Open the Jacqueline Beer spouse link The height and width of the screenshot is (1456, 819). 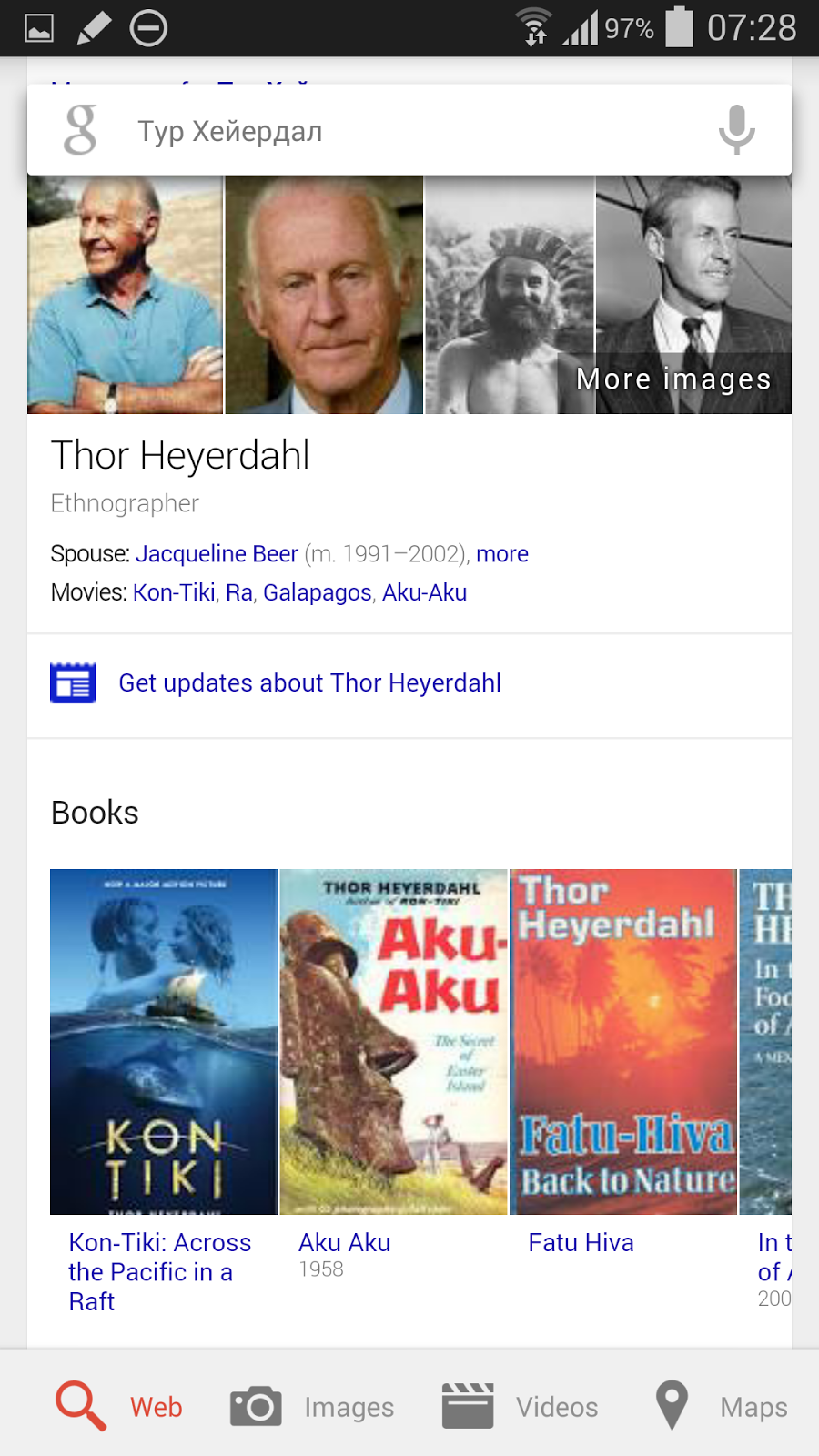[217, 553]
